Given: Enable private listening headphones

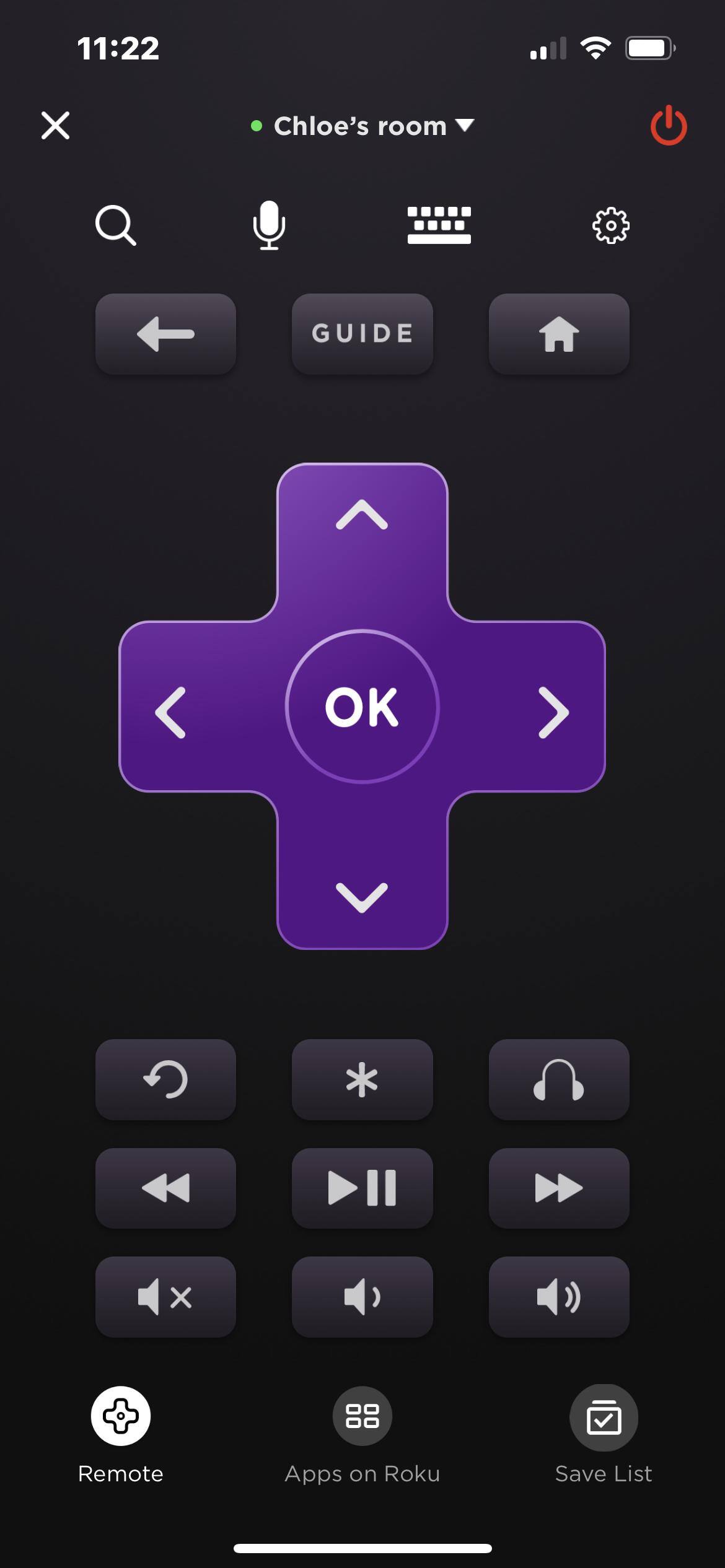Looking at the screenshot, I should 558,1079.
